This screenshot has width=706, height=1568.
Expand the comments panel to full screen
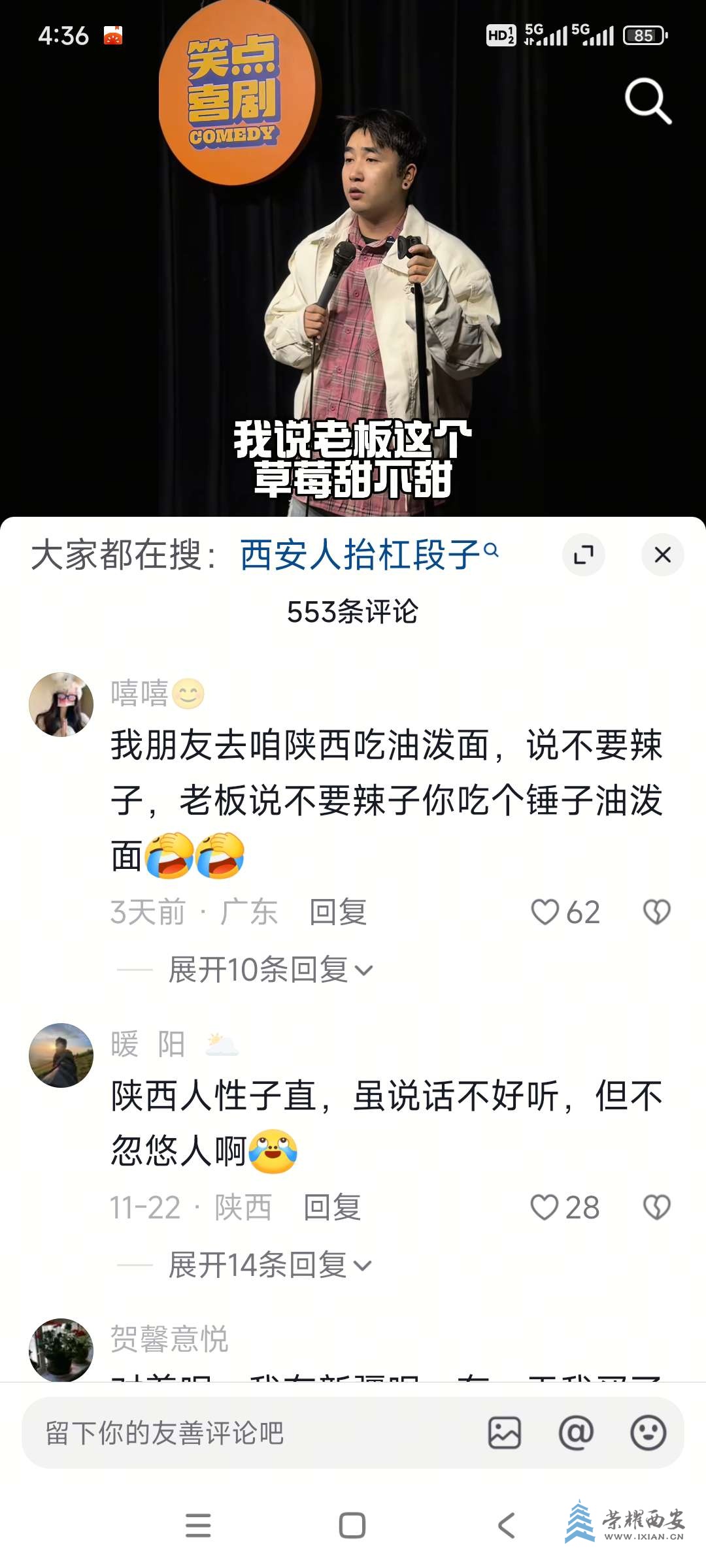[x=583, y=555]
